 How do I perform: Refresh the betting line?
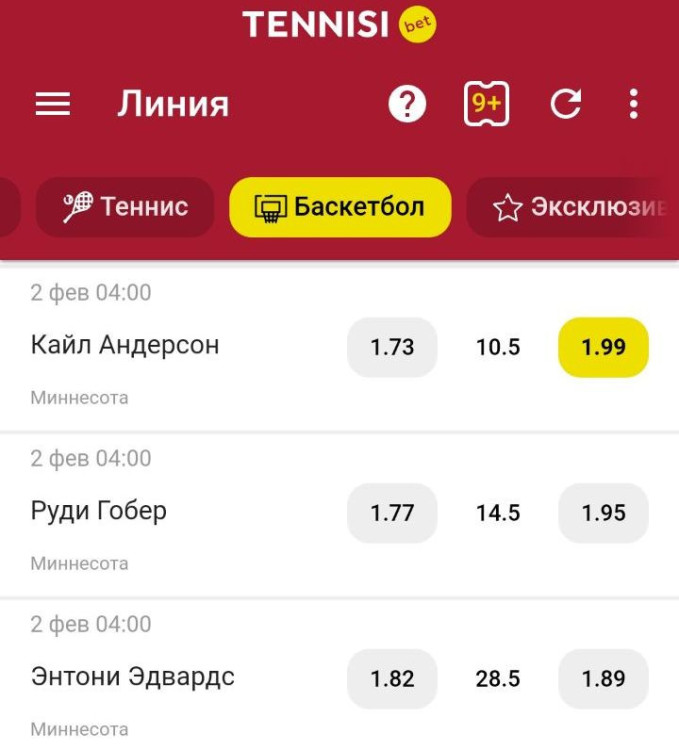pos(566,104)
